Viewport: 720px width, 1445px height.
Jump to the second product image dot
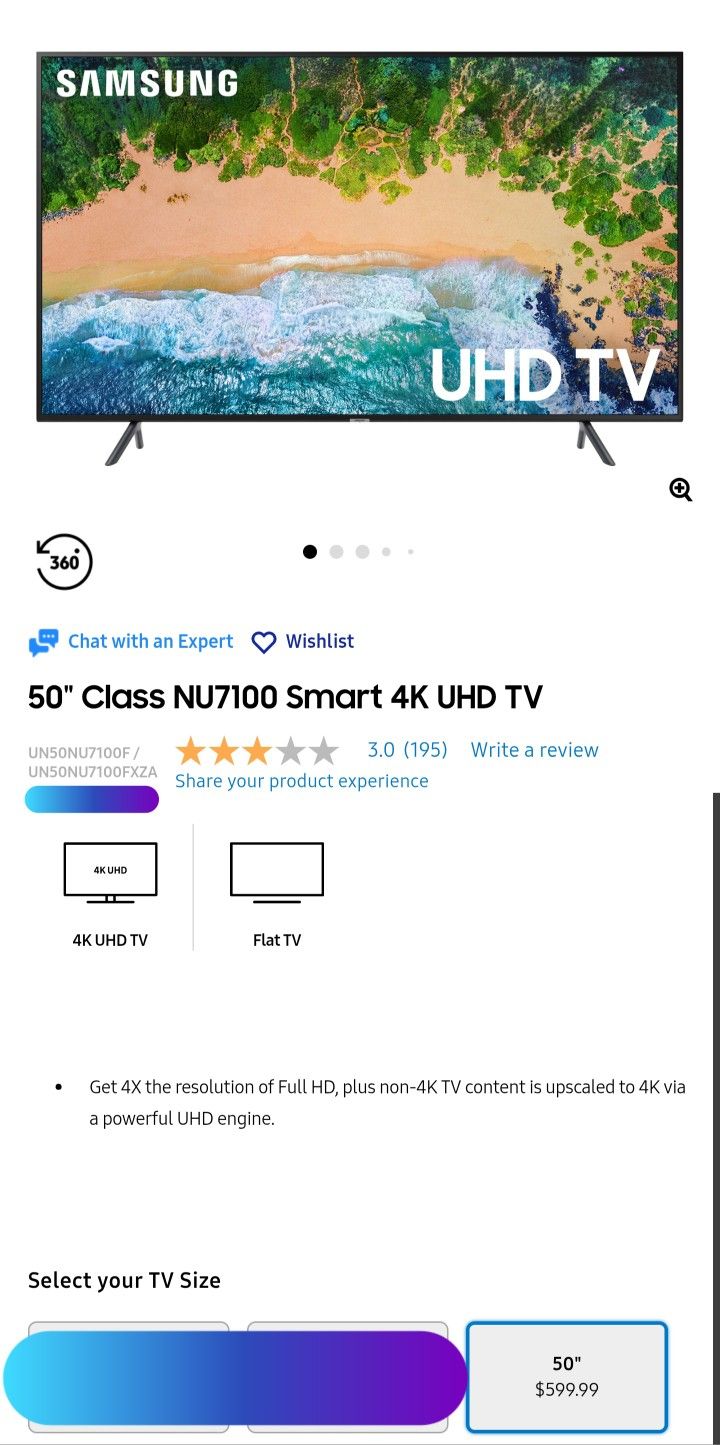pyautogui.click(x=336, y=552)
